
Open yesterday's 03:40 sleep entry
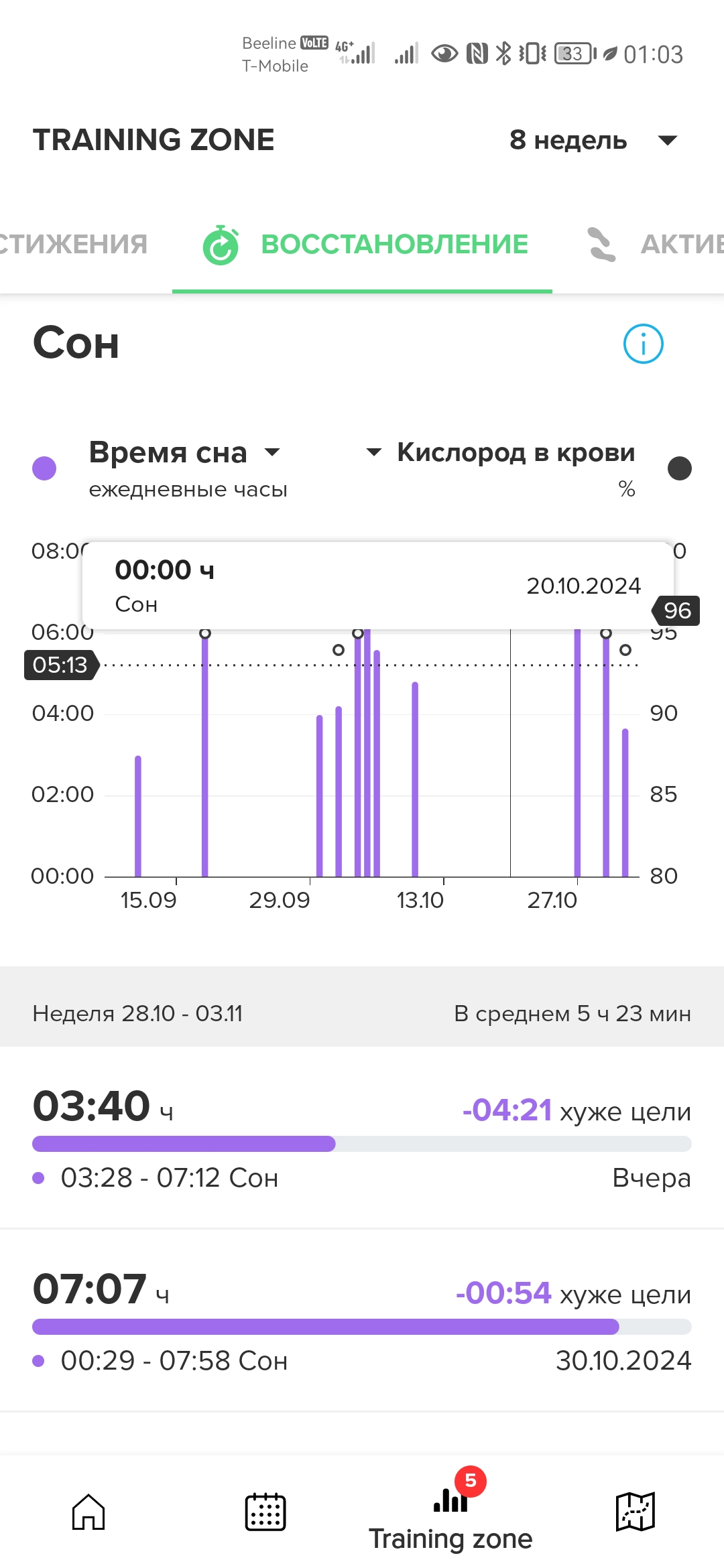[362, 1139]
